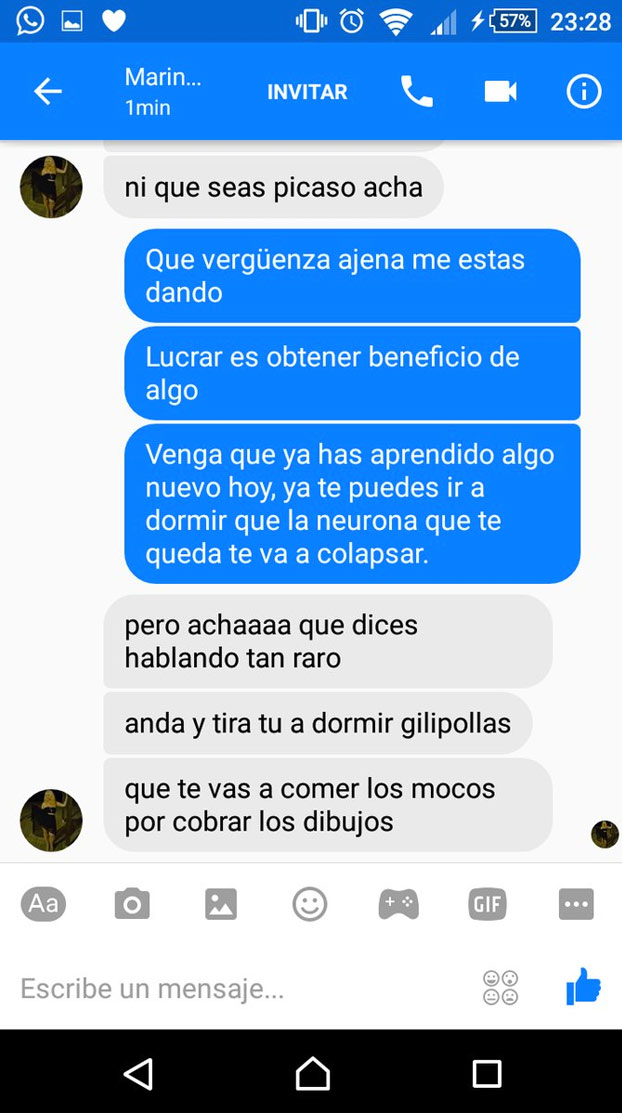This screenshot has height=1113, width=622.
Task: Open the image gallery picker
Action: (220, 904)
